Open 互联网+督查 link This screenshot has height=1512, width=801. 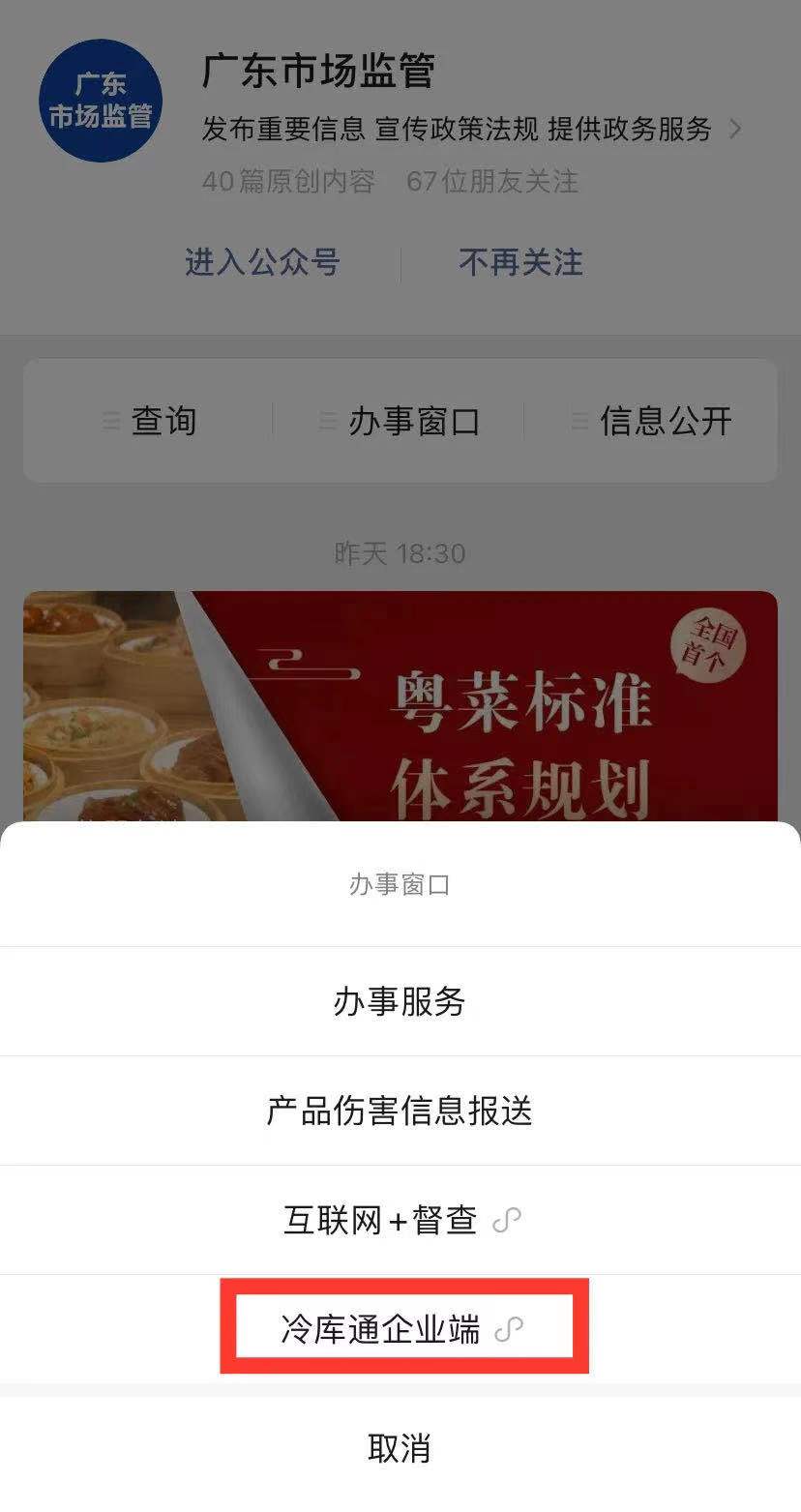[x=400, y=1220]
